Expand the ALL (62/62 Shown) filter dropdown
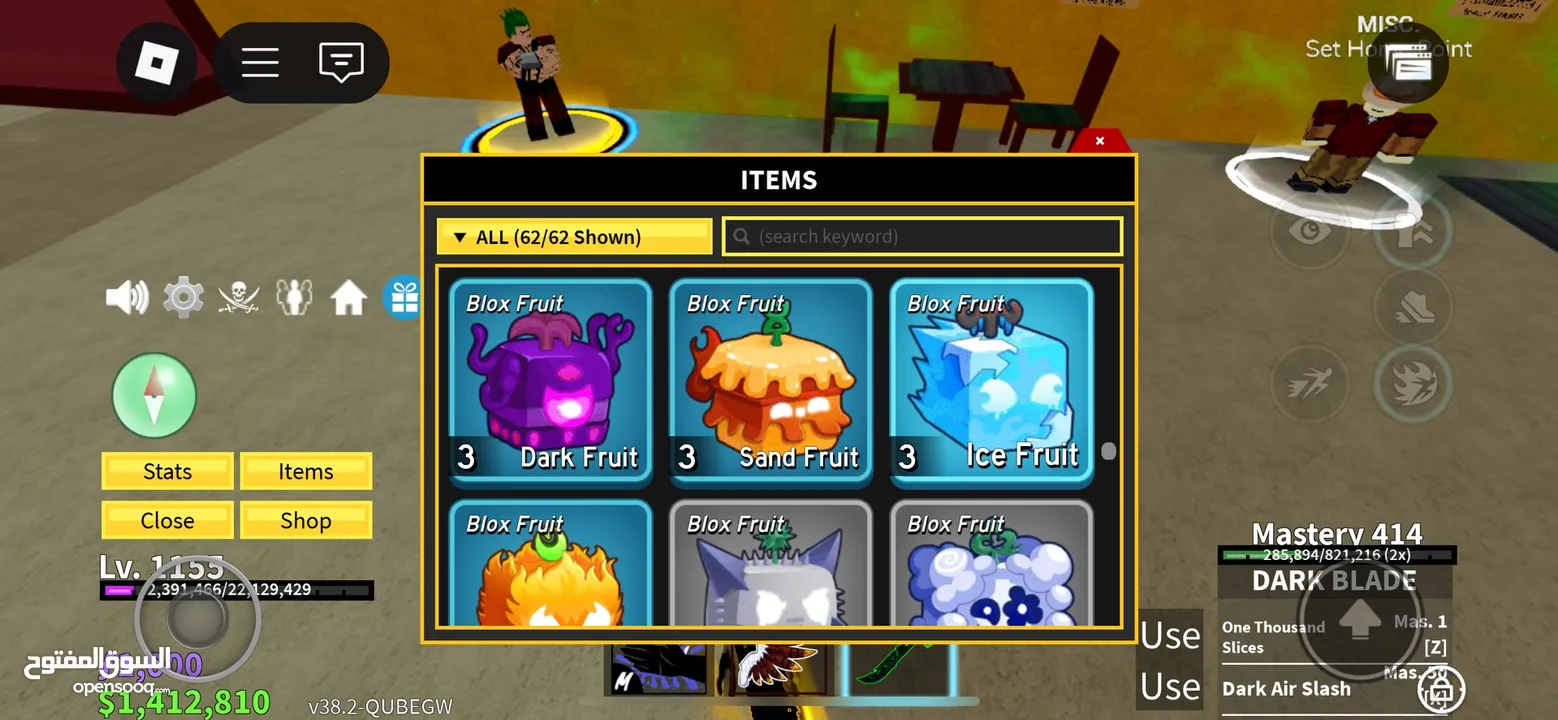 (x=574, y=237)
